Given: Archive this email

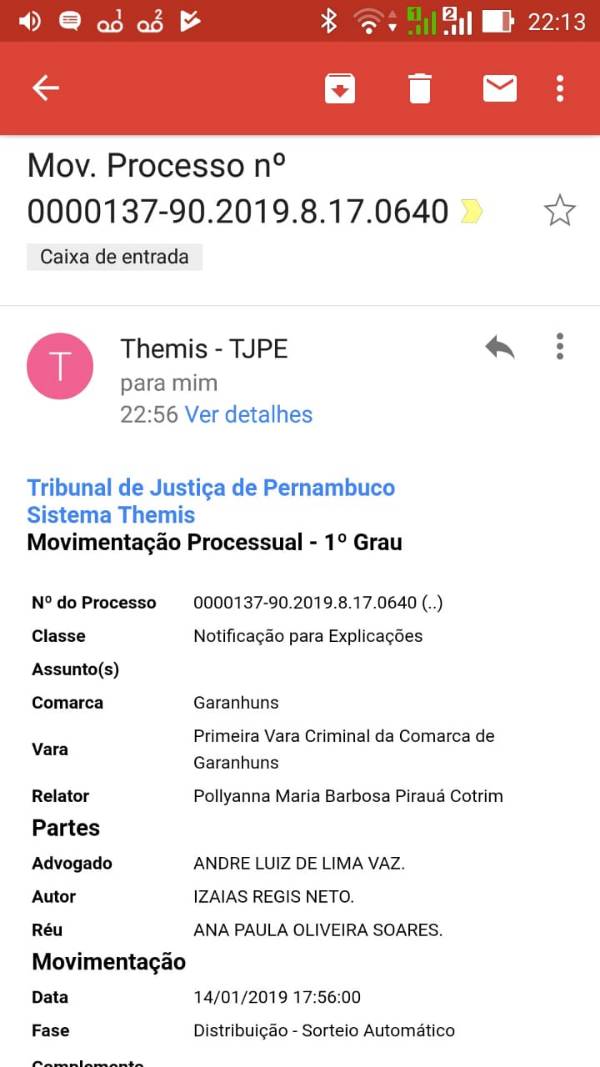Looking at the screenshot, I should point(339,88).
